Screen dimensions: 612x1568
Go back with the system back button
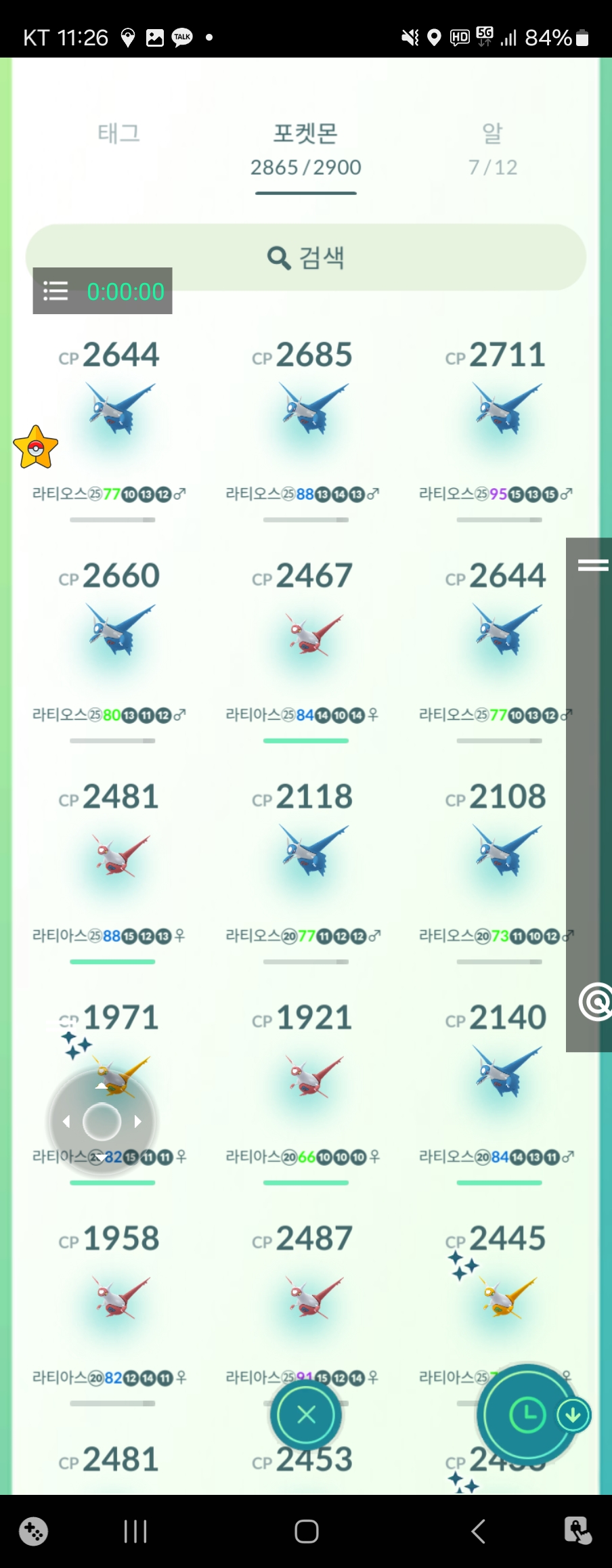[x=478, y=1531]
